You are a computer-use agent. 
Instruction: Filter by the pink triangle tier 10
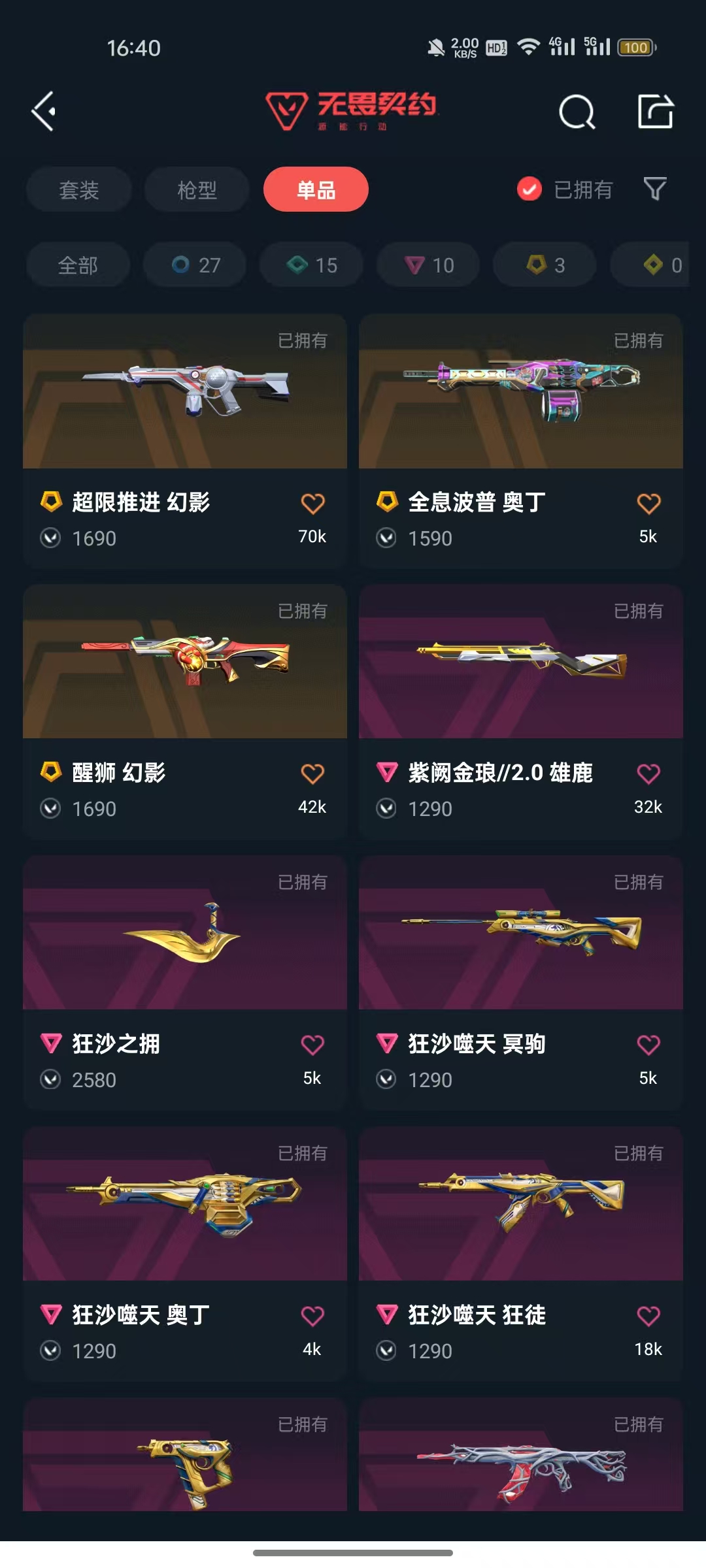428,265
